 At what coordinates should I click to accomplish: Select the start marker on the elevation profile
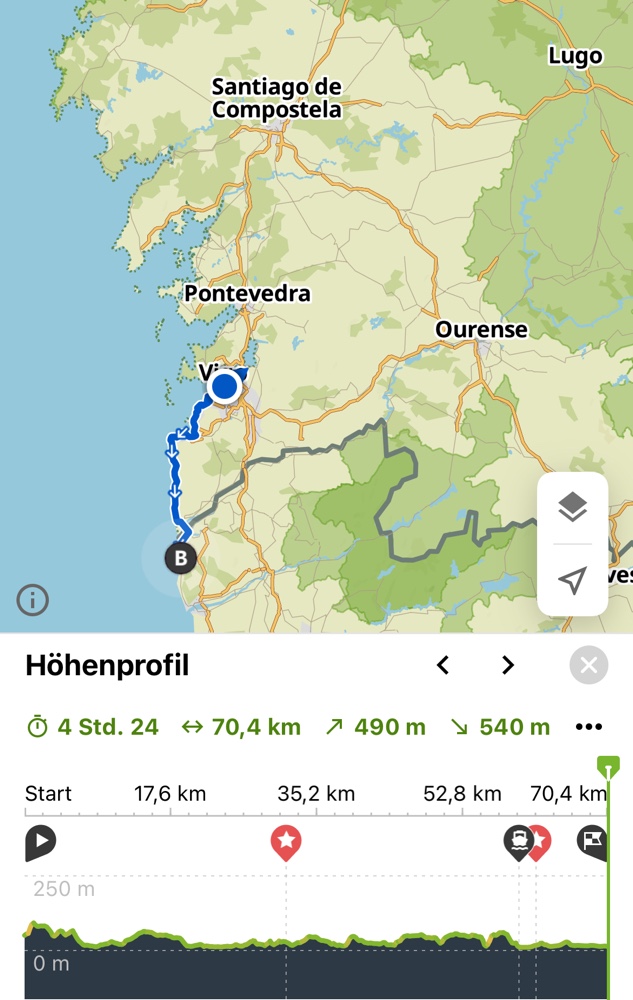[x=40, y=842]
